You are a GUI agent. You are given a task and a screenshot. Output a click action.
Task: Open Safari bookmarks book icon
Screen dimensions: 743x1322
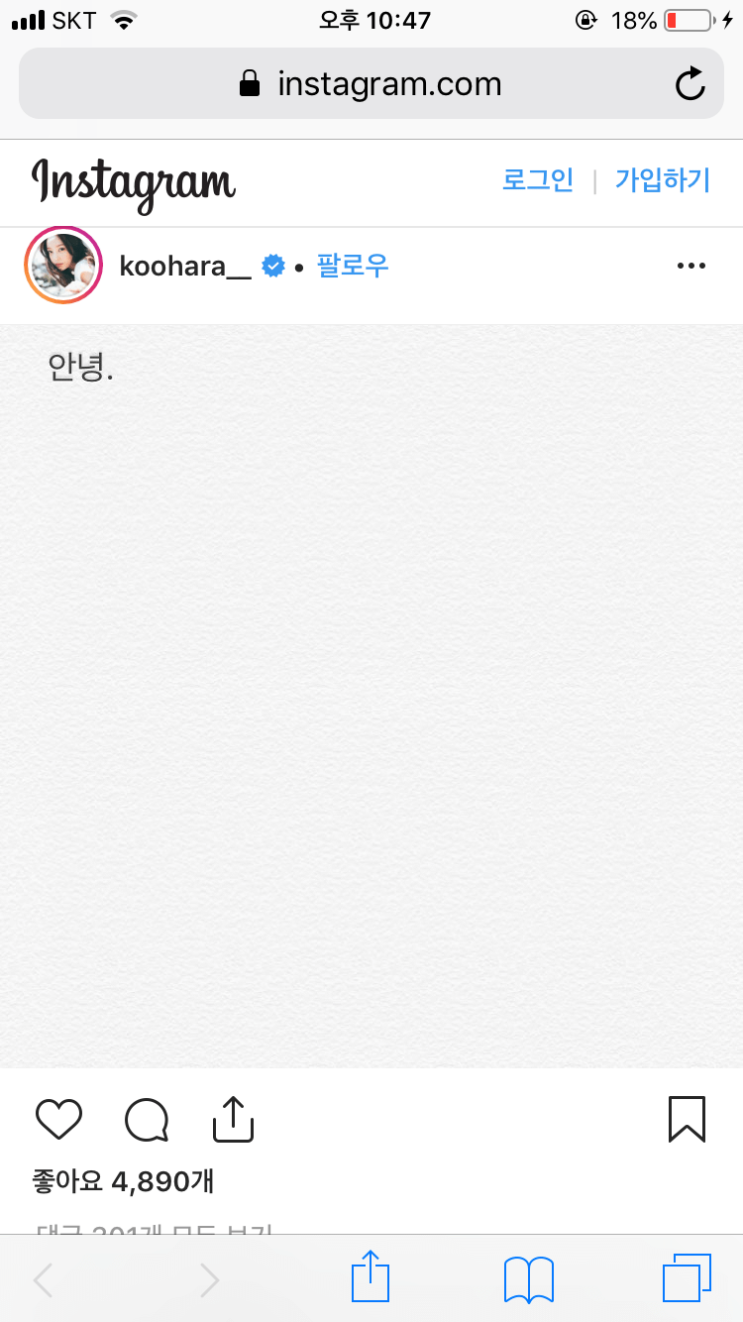click(x=529, y=1279)
